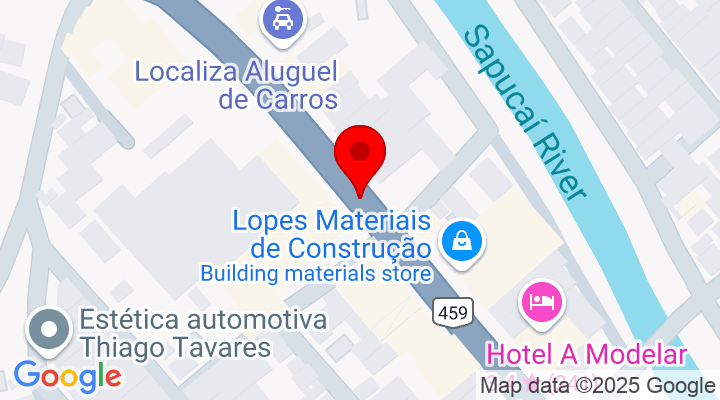Open Google logo link on map
The height and width of the screenshot is (400, 720).
[67, 377]
